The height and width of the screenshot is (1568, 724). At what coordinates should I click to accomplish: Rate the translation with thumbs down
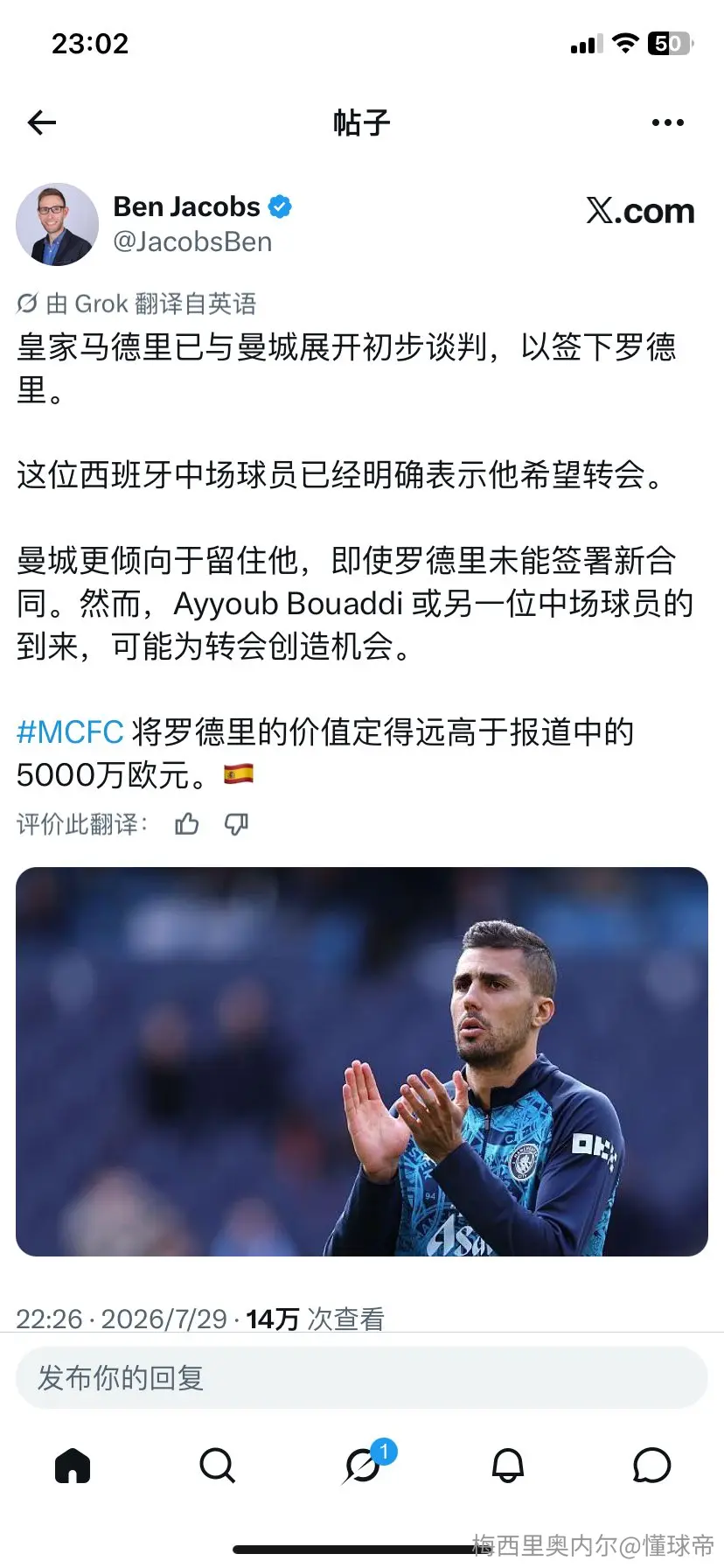tap(236, 823)
